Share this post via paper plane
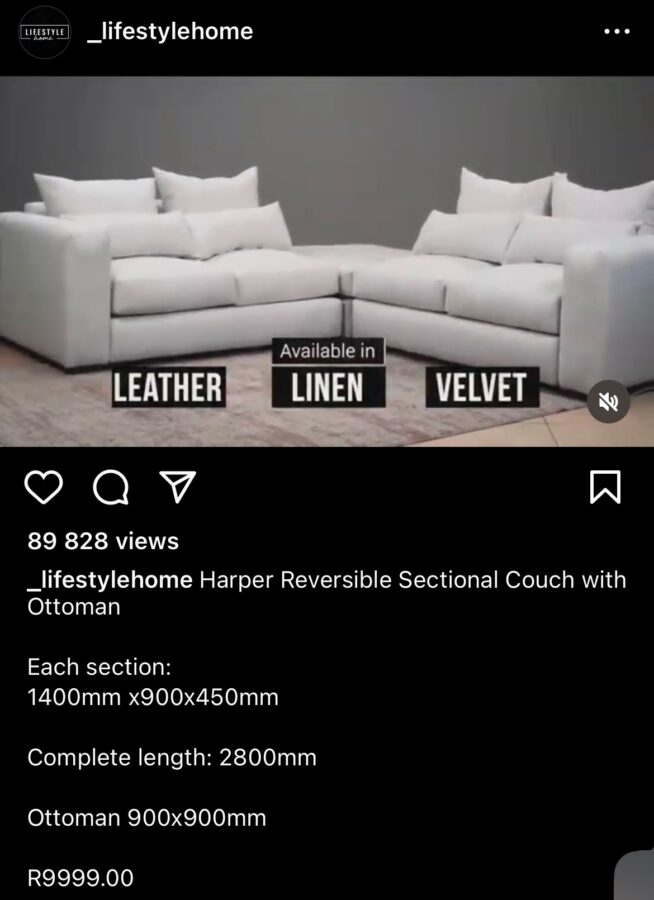 177,487
